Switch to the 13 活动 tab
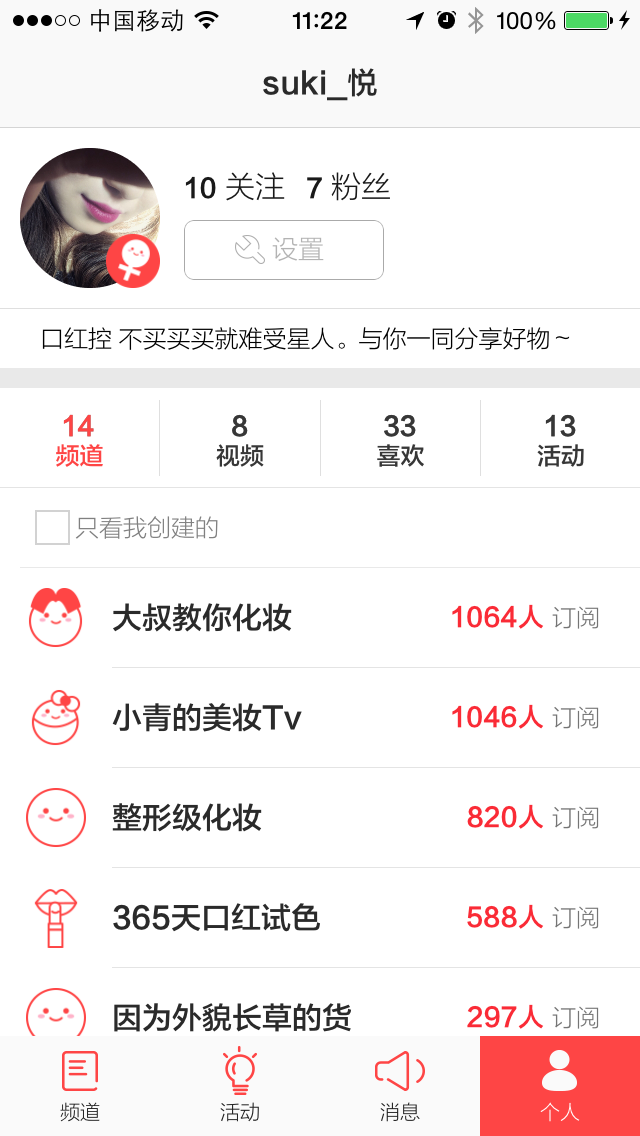Image resolution: width=640 pixels, height=1136 pixels. click(560, 440)
